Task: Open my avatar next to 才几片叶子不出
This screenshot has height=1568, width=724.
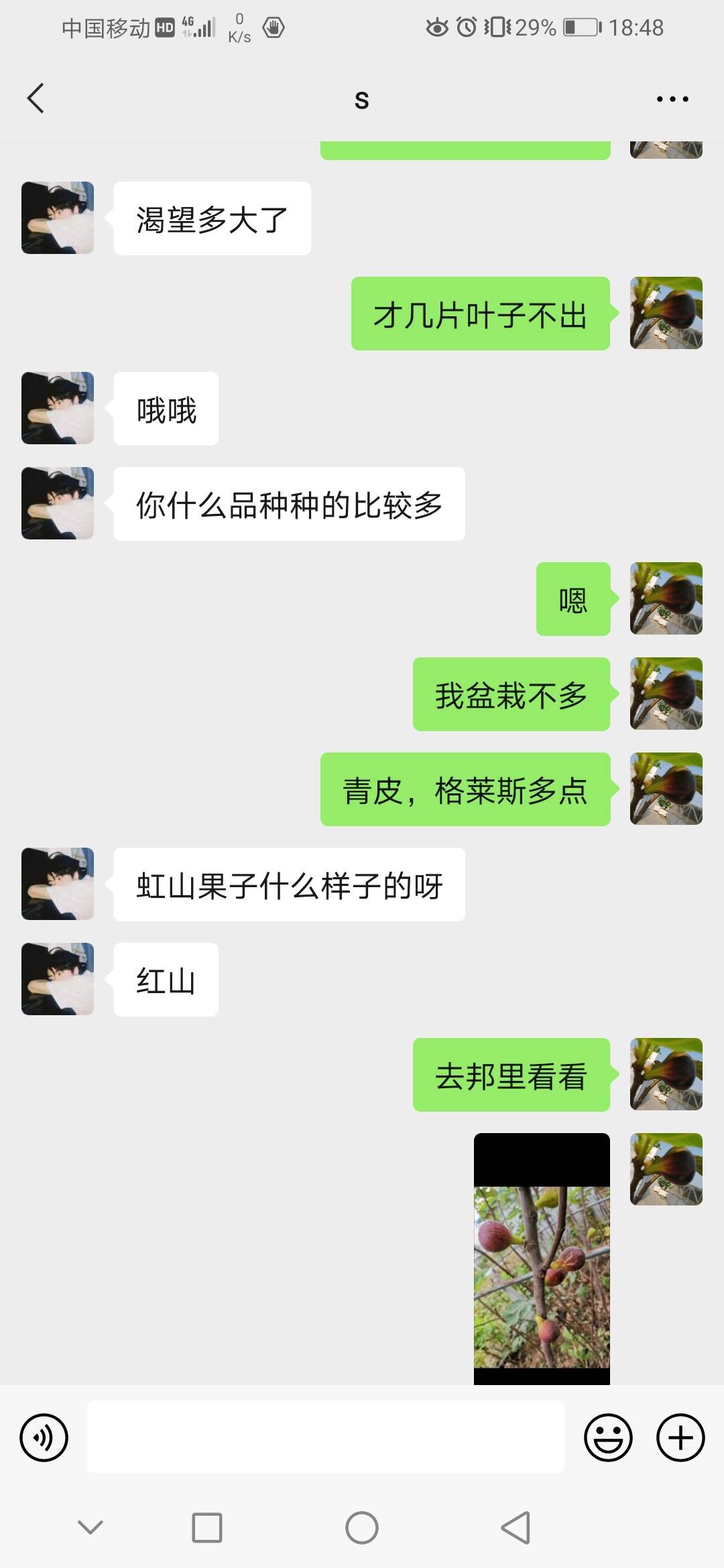Action: (x=666, y=313)
